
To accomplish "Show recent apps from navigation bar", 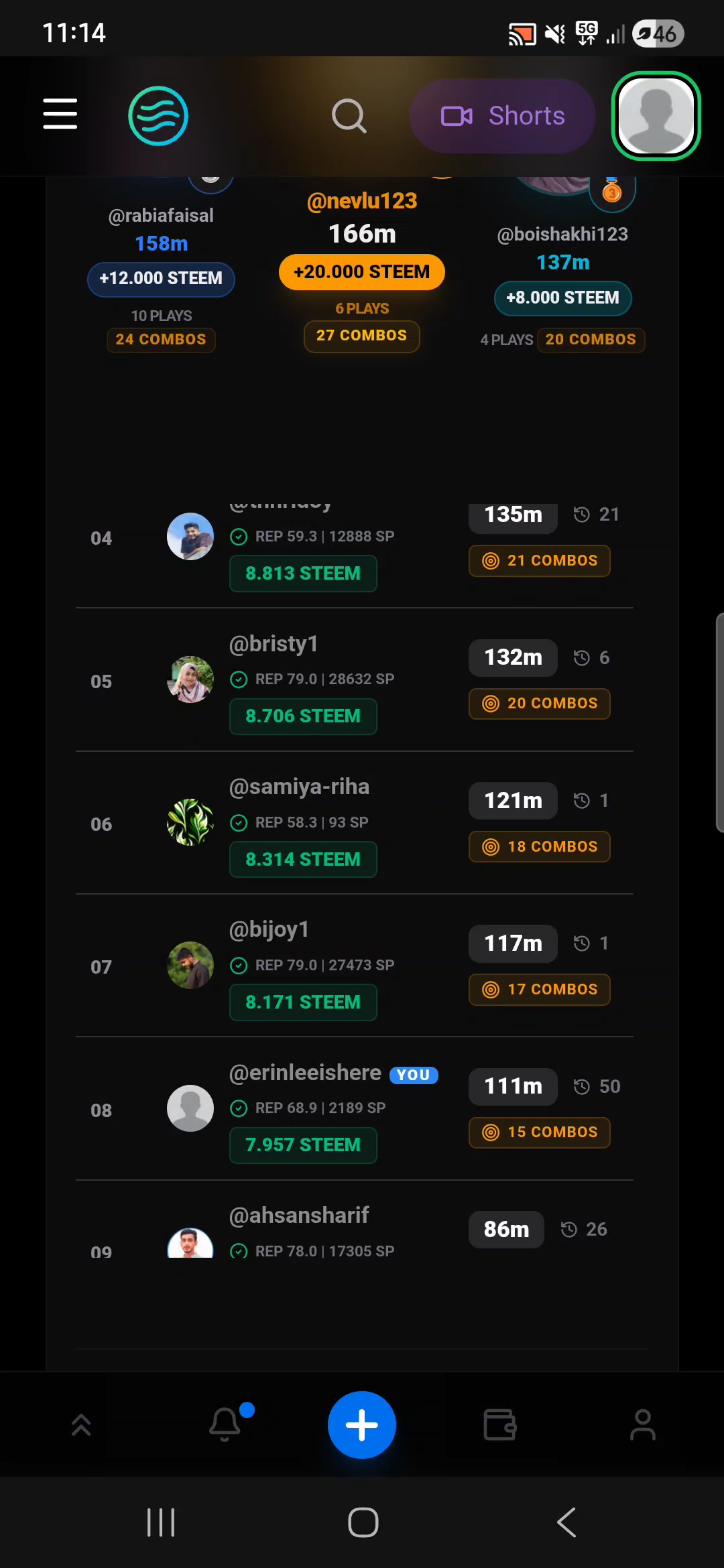I will tap(161, 1522).
